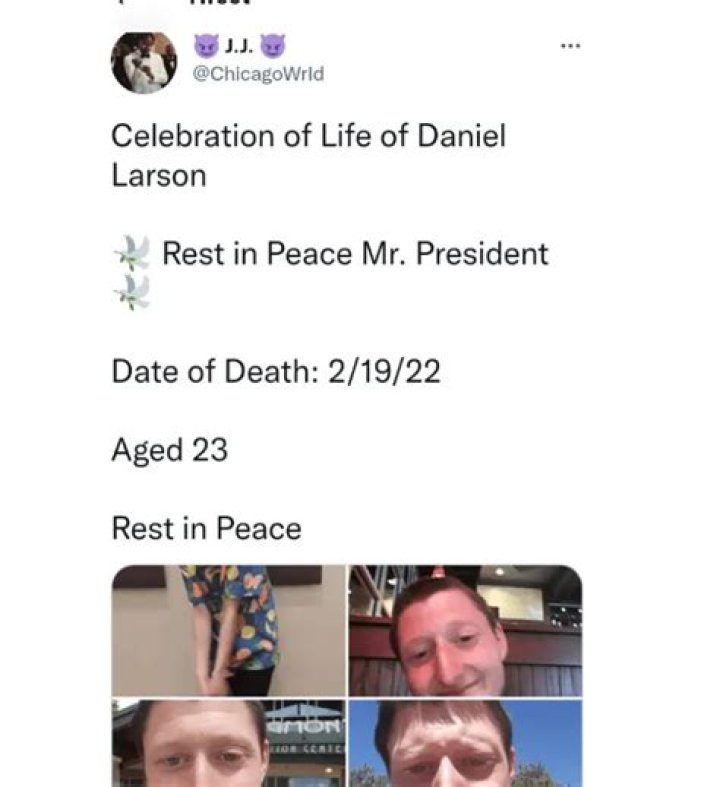Open the selfie photo with blue sky
720x787 pixels.
pos(465,743)
